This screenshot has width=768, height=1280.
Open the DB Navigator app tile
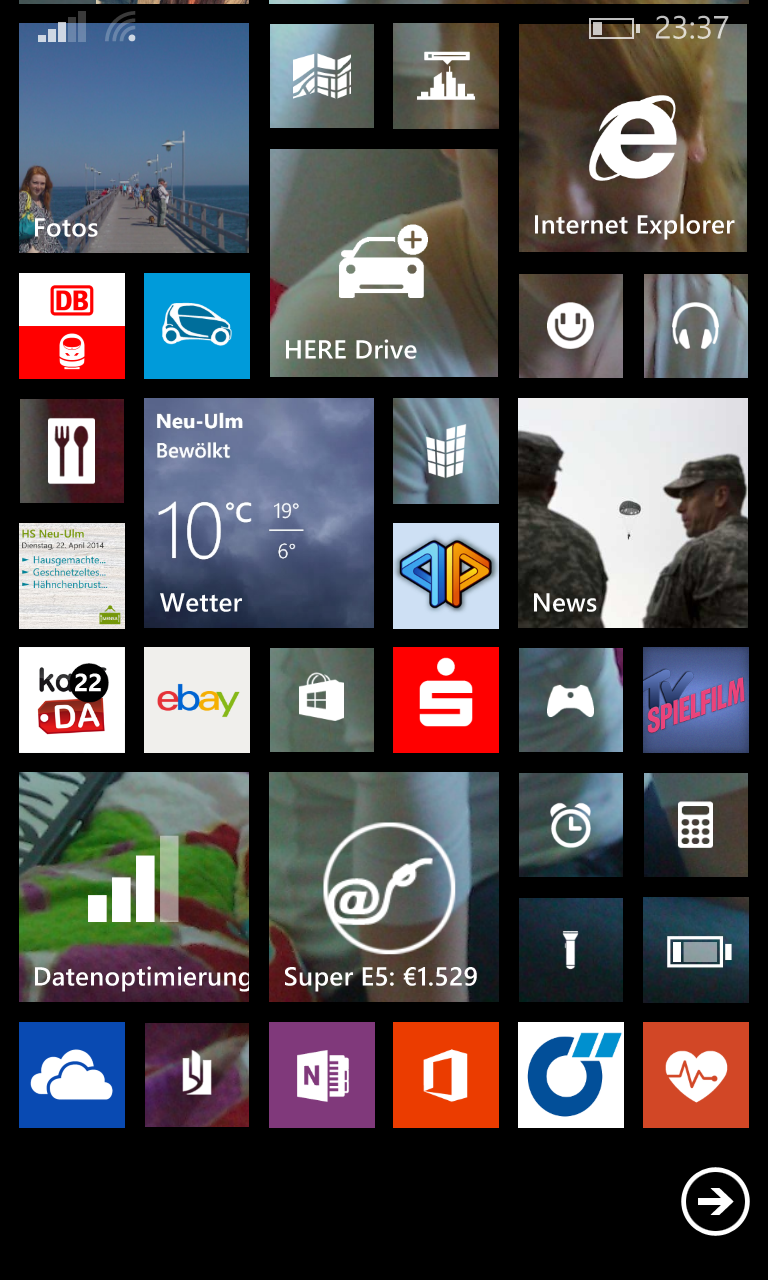(x=72, y=326)
